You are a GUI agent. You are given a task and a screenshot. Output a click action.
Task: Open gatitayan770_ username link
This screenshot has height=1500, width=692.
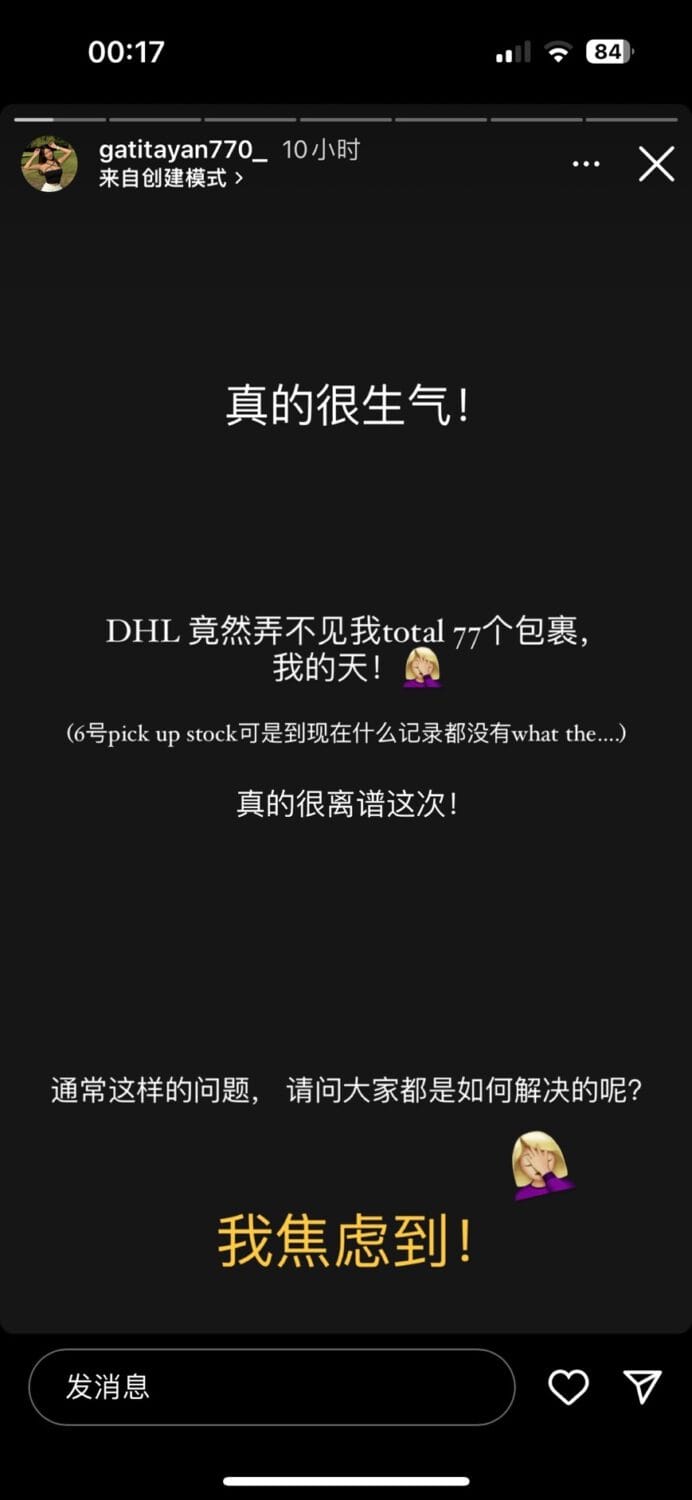(x=182, y=150)
